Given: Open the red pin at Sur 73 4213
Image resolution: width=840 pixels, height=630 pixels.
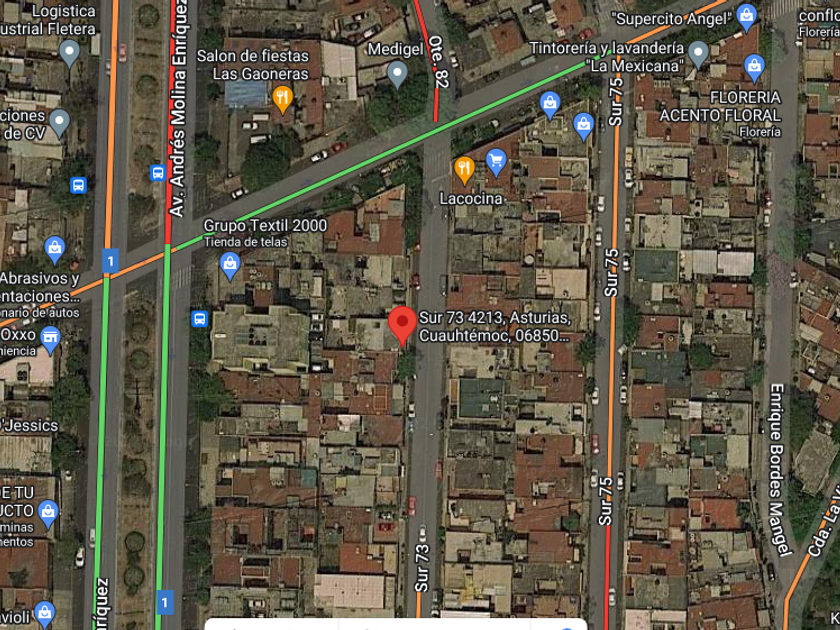Looking at the screenshot, I should (x=402, y=324).
